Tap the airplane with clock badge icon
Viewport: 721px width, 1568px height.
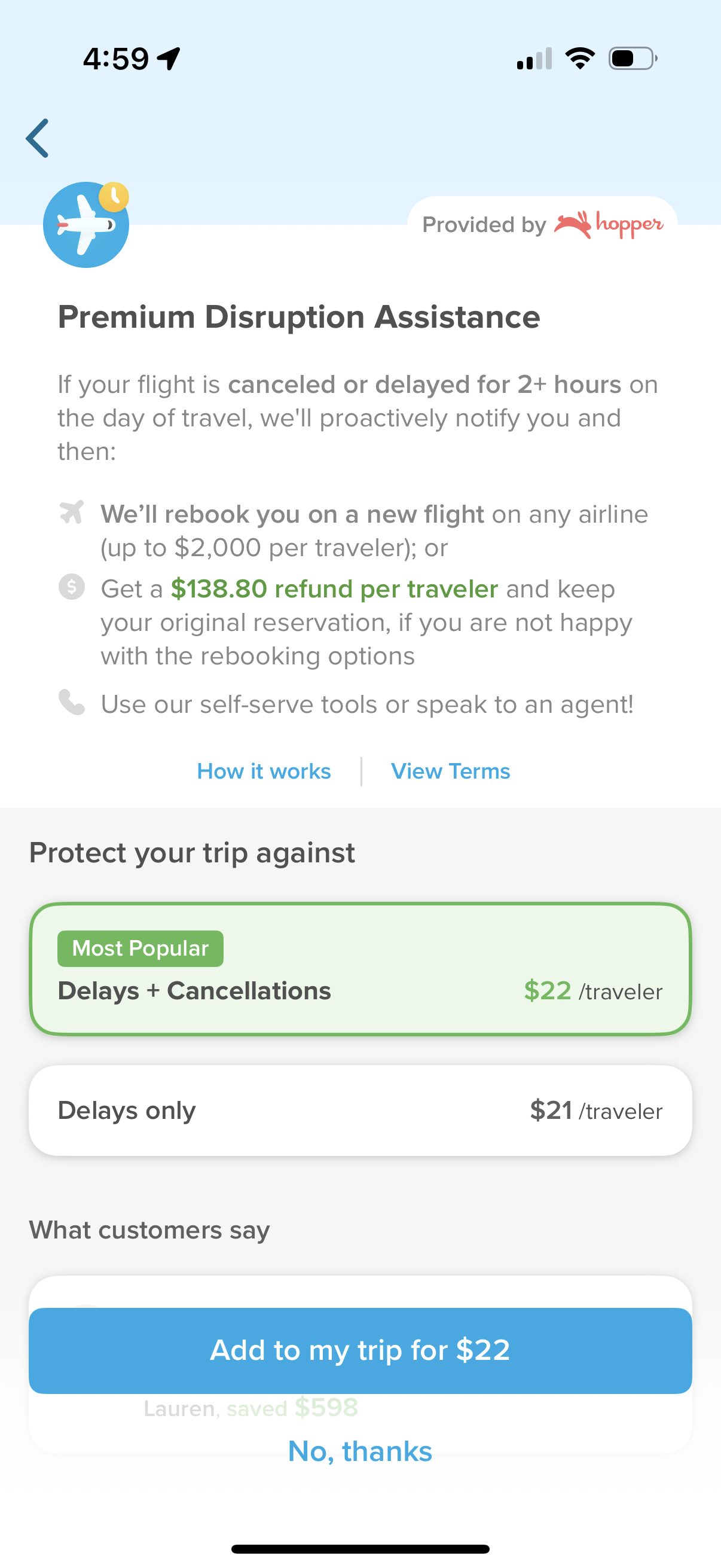(x=85, y=225)
